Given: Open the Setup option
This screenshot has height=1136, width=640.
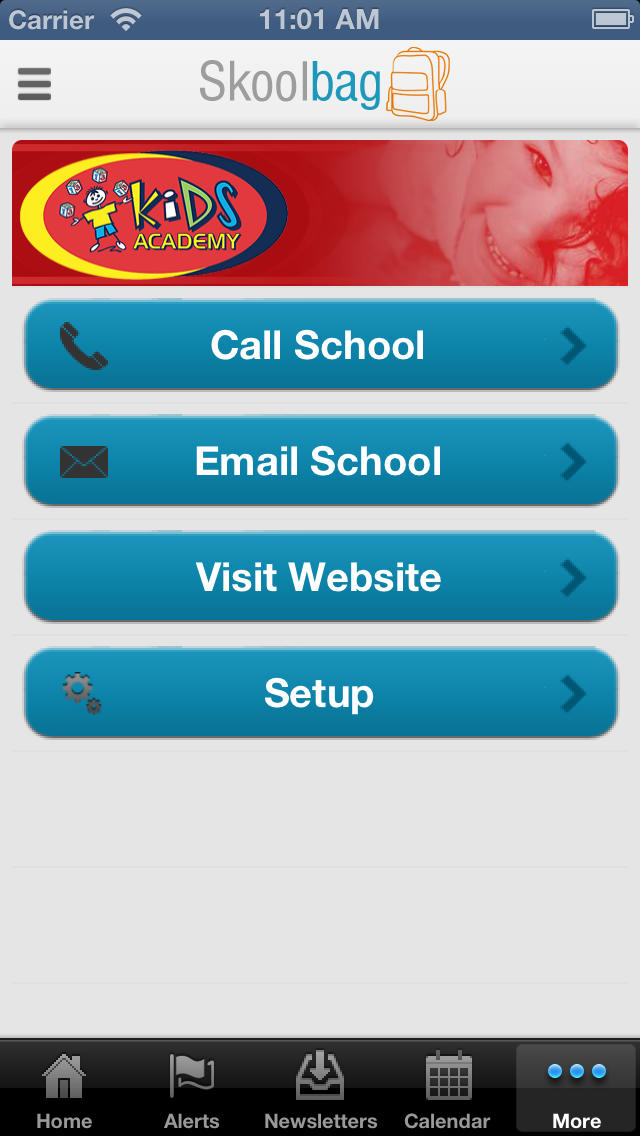Looking at the screenshot, I should click(x=320, y=693).
